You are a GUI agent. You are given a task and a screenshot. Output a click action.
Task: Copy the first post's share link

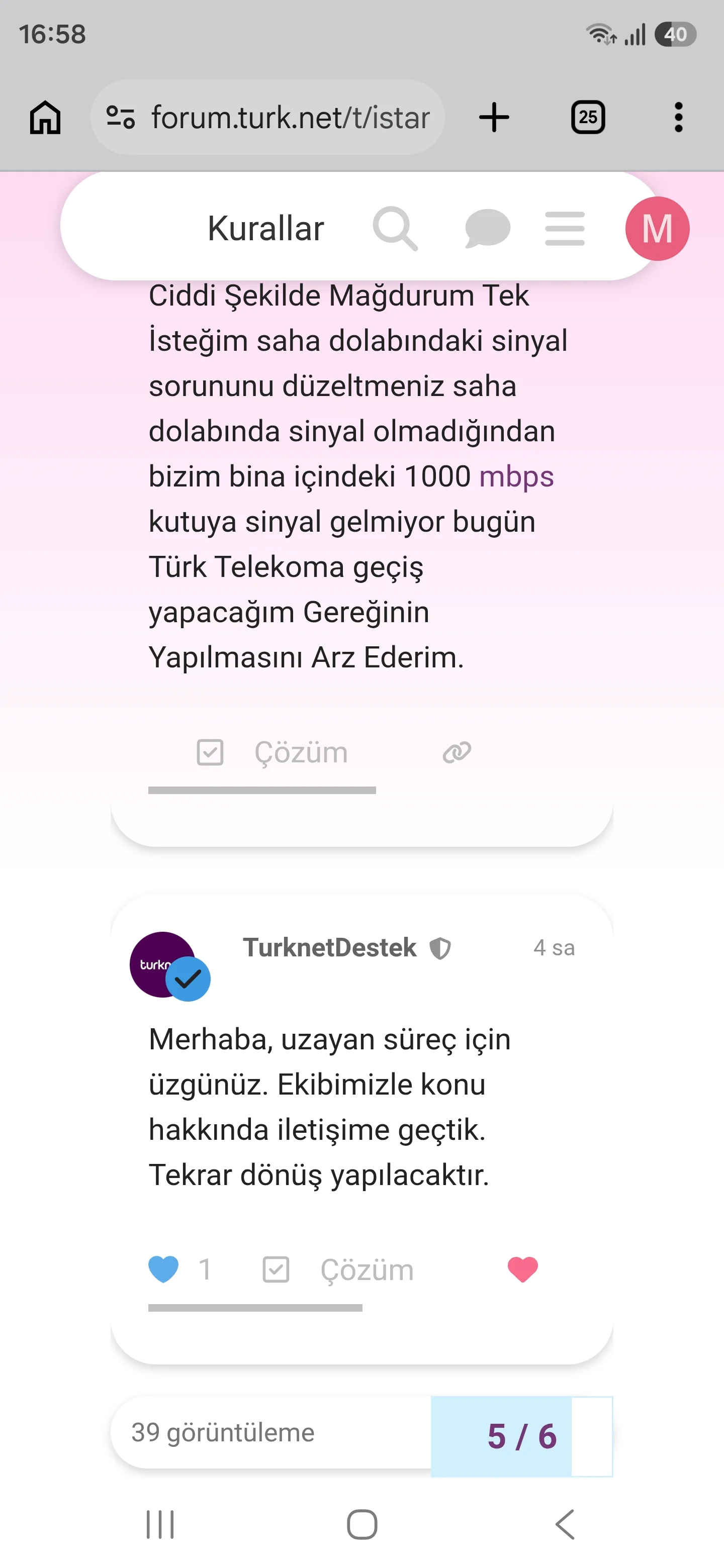tap(457, 752)
